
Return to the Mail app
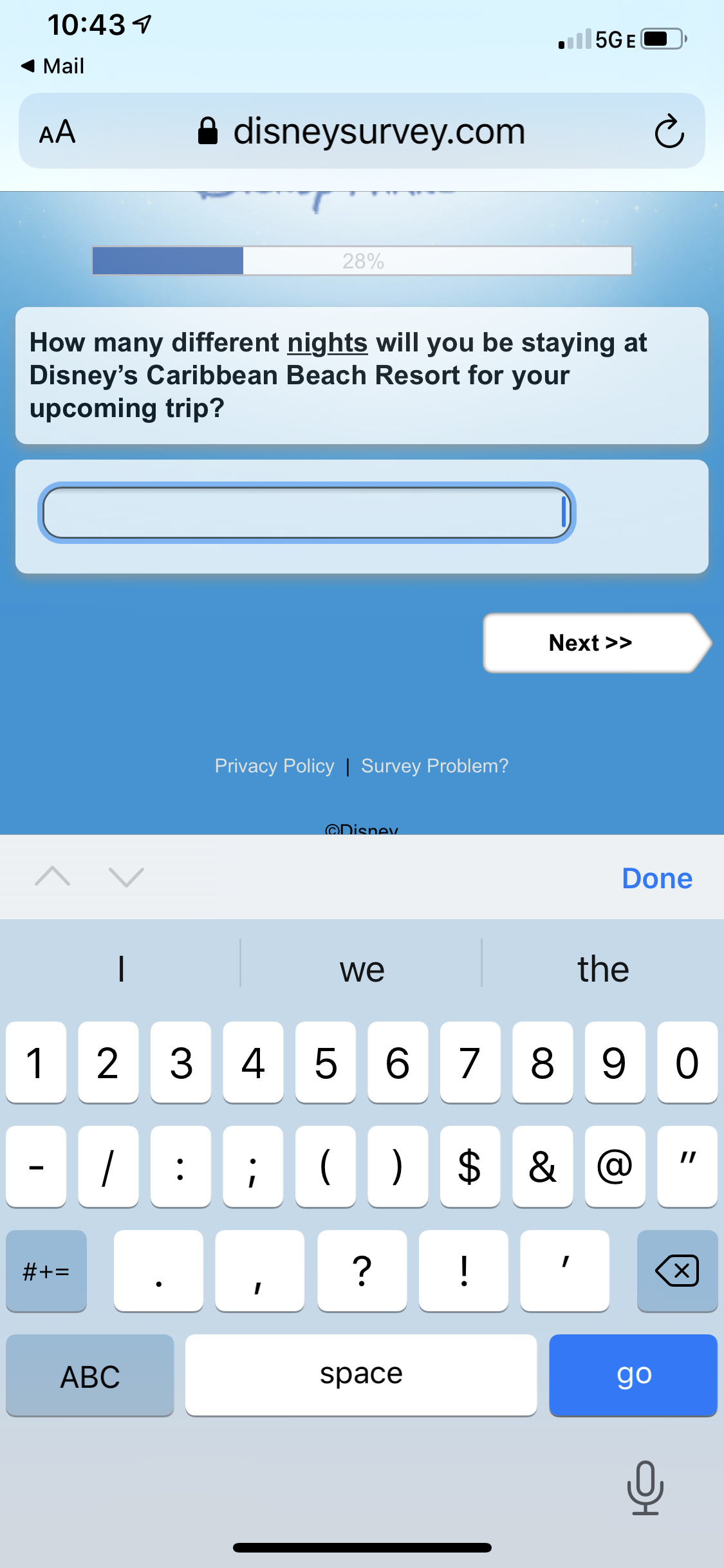pos(53,66)
